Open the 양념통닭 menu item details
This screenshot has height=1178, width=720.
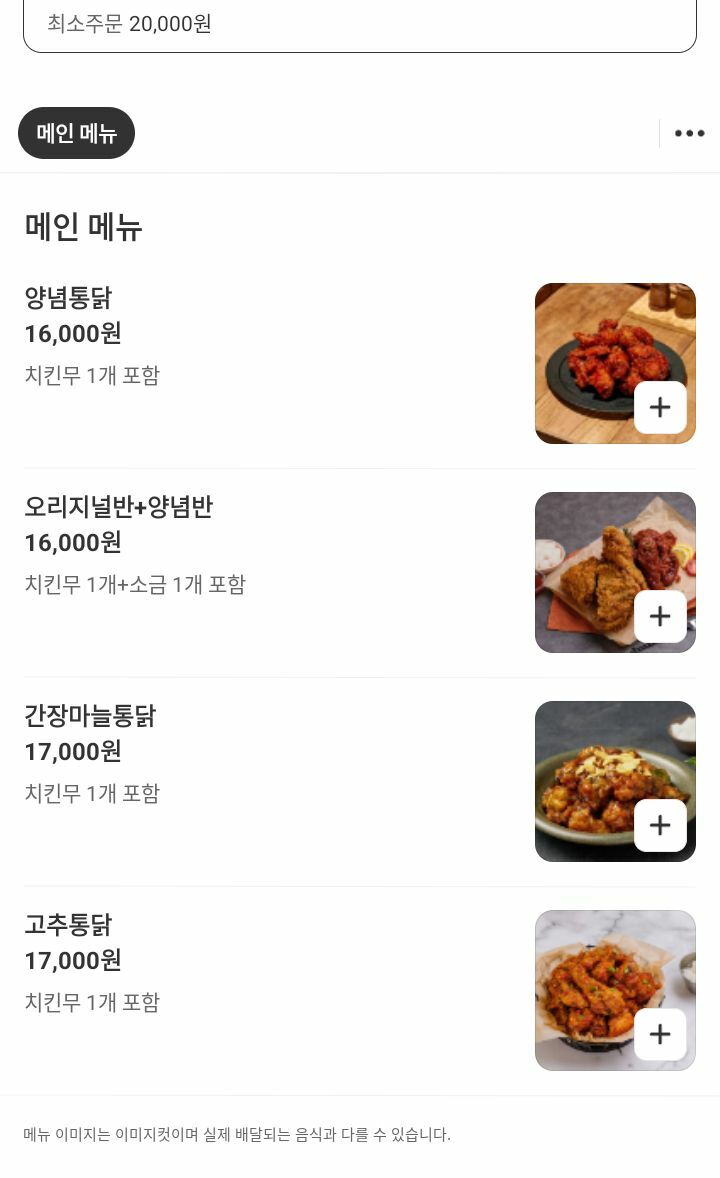pyautogui.click(x=360, y=364)
